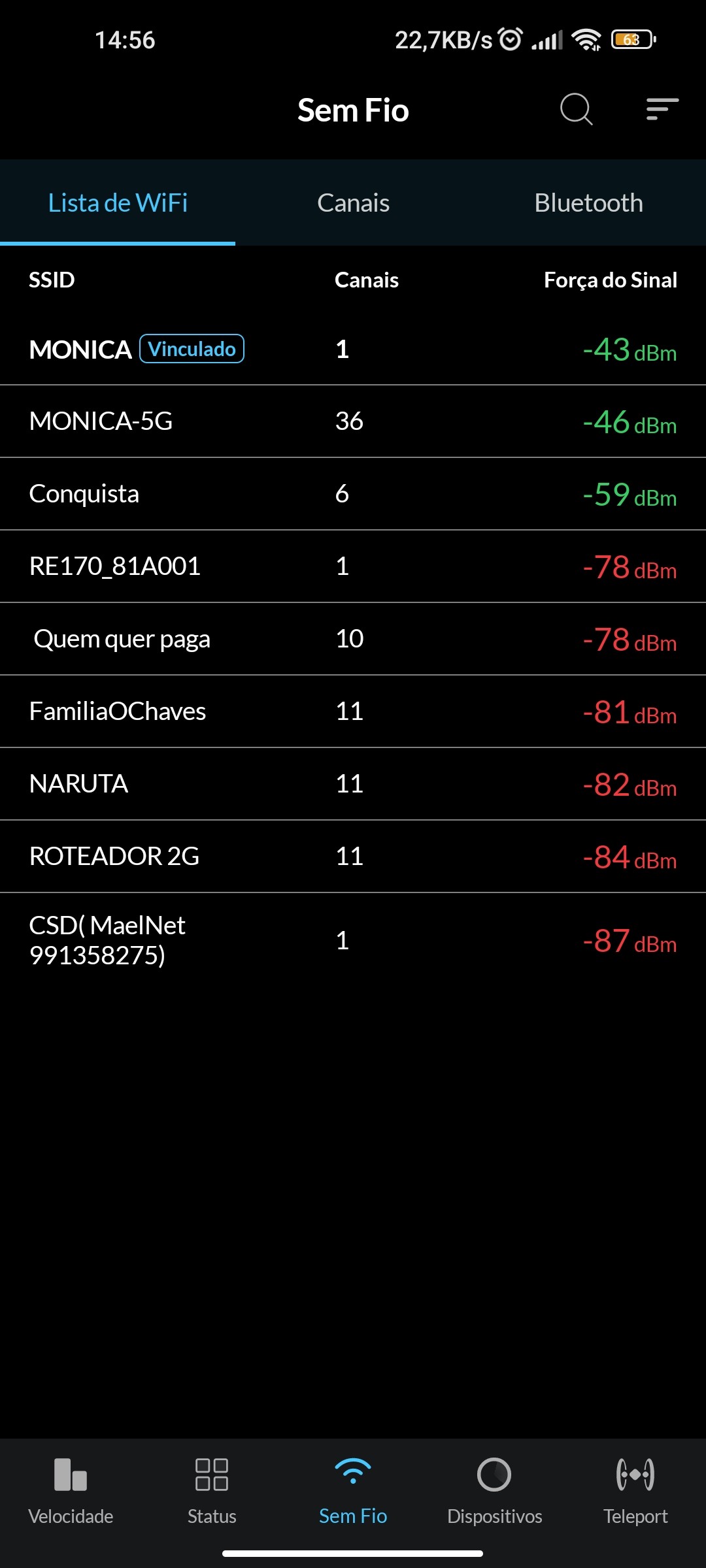
Task: Open the sort and filter icon
Action: coord(662,109)
